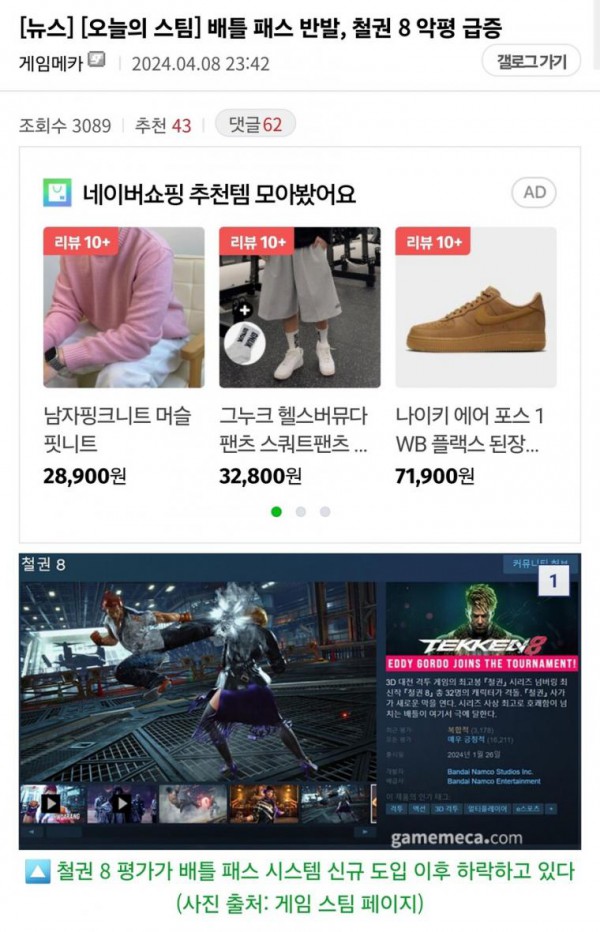Tap the AD badge on the Naver Shopping banner

(534, 192)
